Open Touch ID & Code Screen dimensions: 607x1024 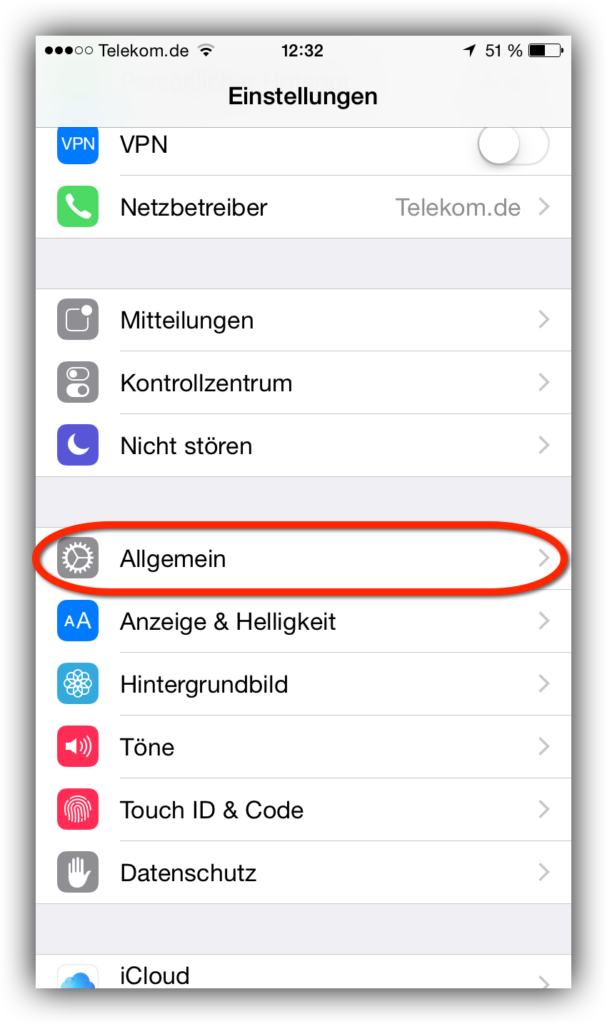[x=303, y=809]
